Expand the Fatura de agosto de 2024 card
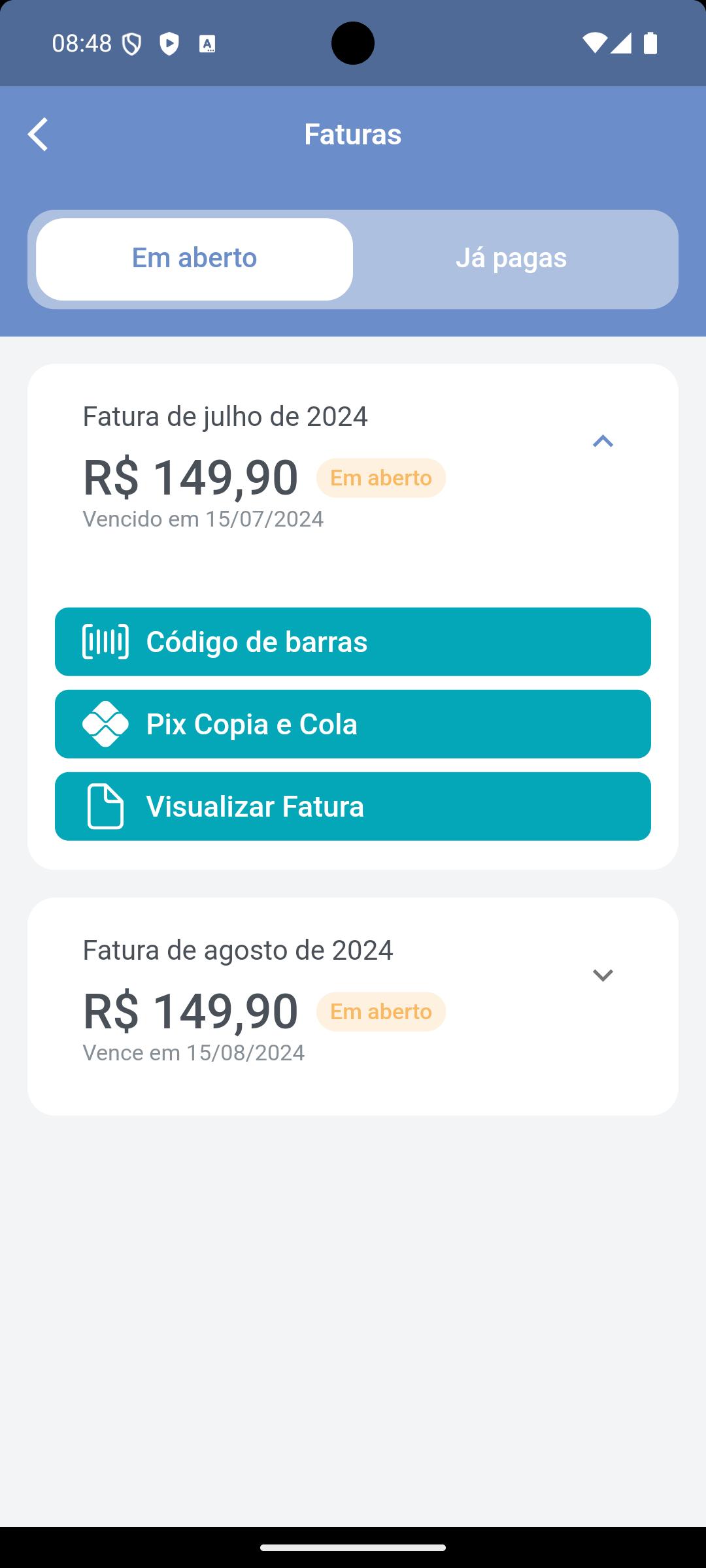Image resolution: width=706 pixels, height=1568 pixels. click(x=603, y=975)
